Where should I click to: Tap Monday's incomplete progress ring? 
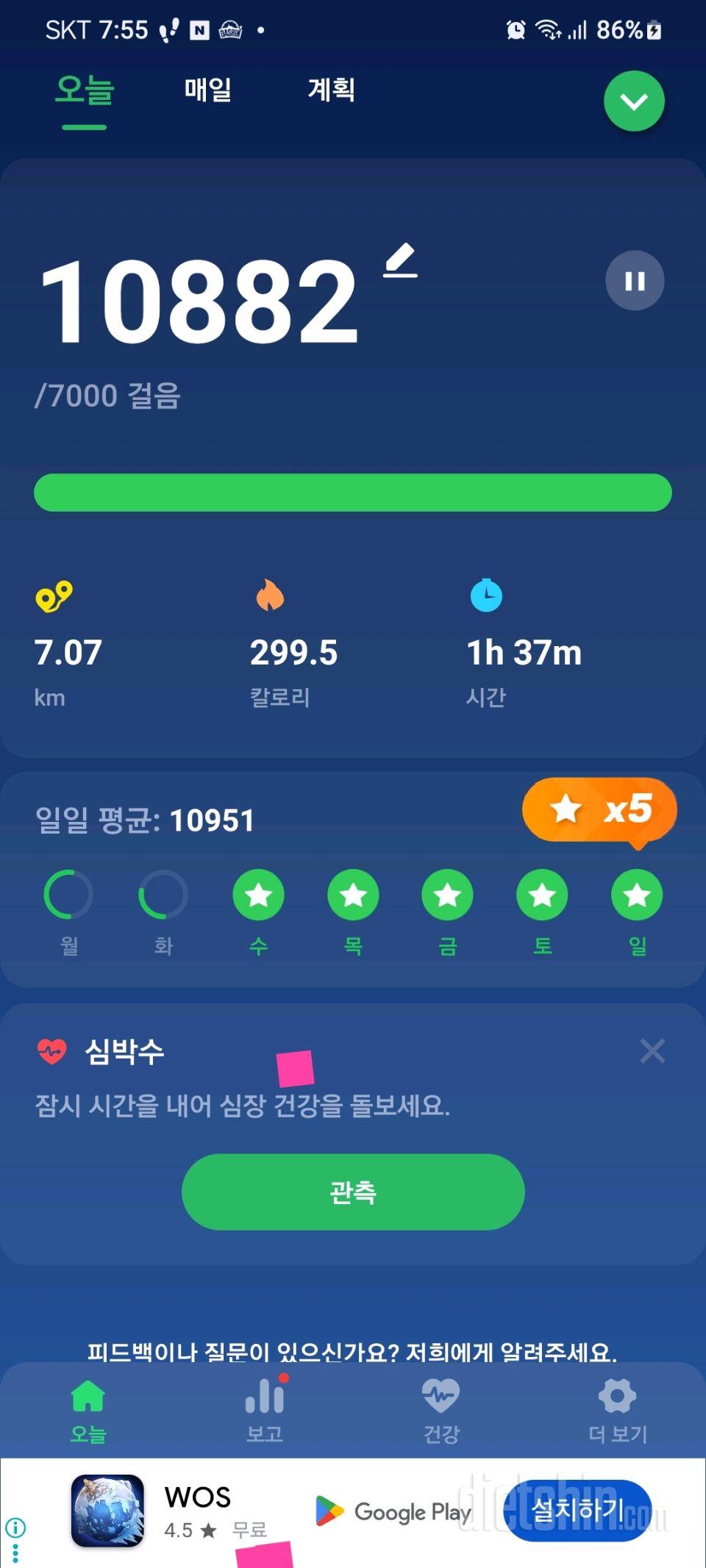click(68, 895)
